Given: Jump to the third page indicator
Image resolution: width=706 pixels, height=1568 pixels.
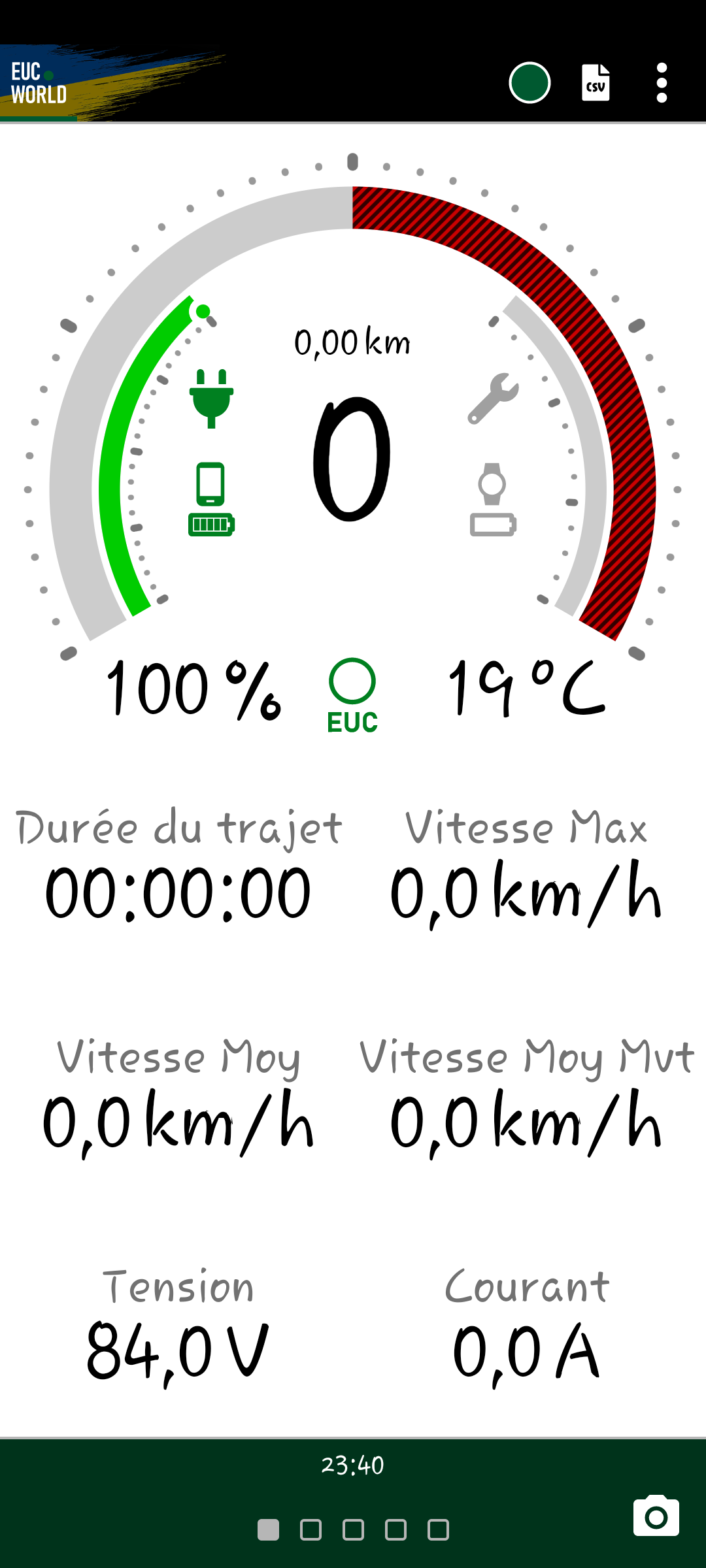Looking at the screenshot, I should [353, 1529].
